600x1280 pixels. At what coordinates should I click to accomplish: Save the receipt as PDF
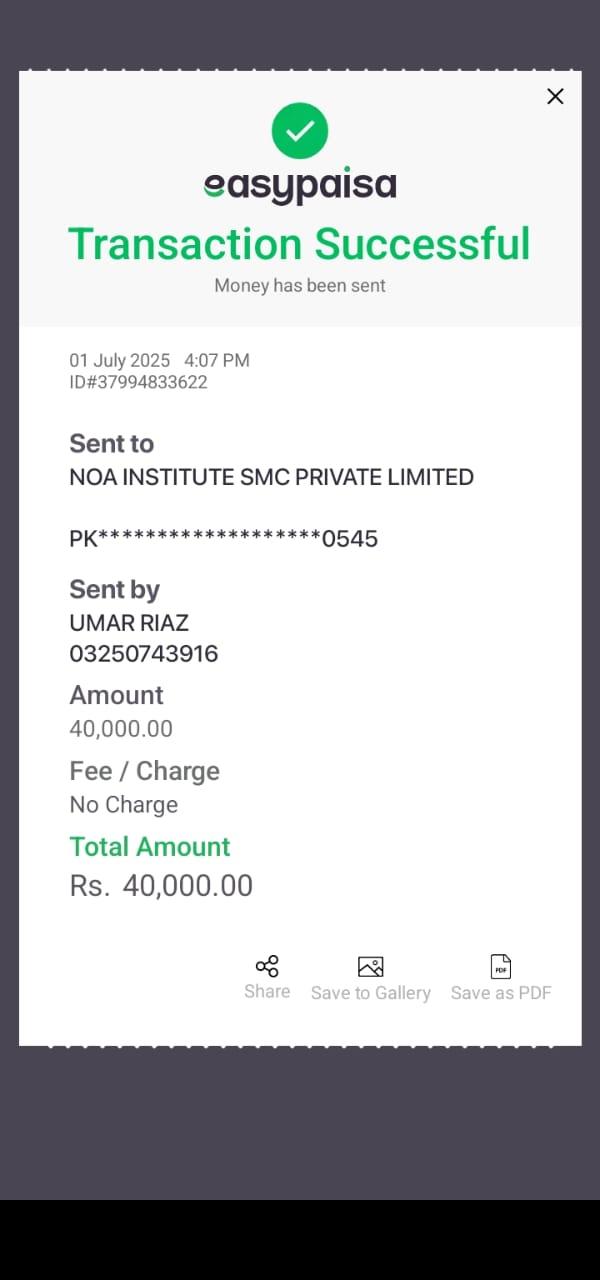tap(501, 977)
